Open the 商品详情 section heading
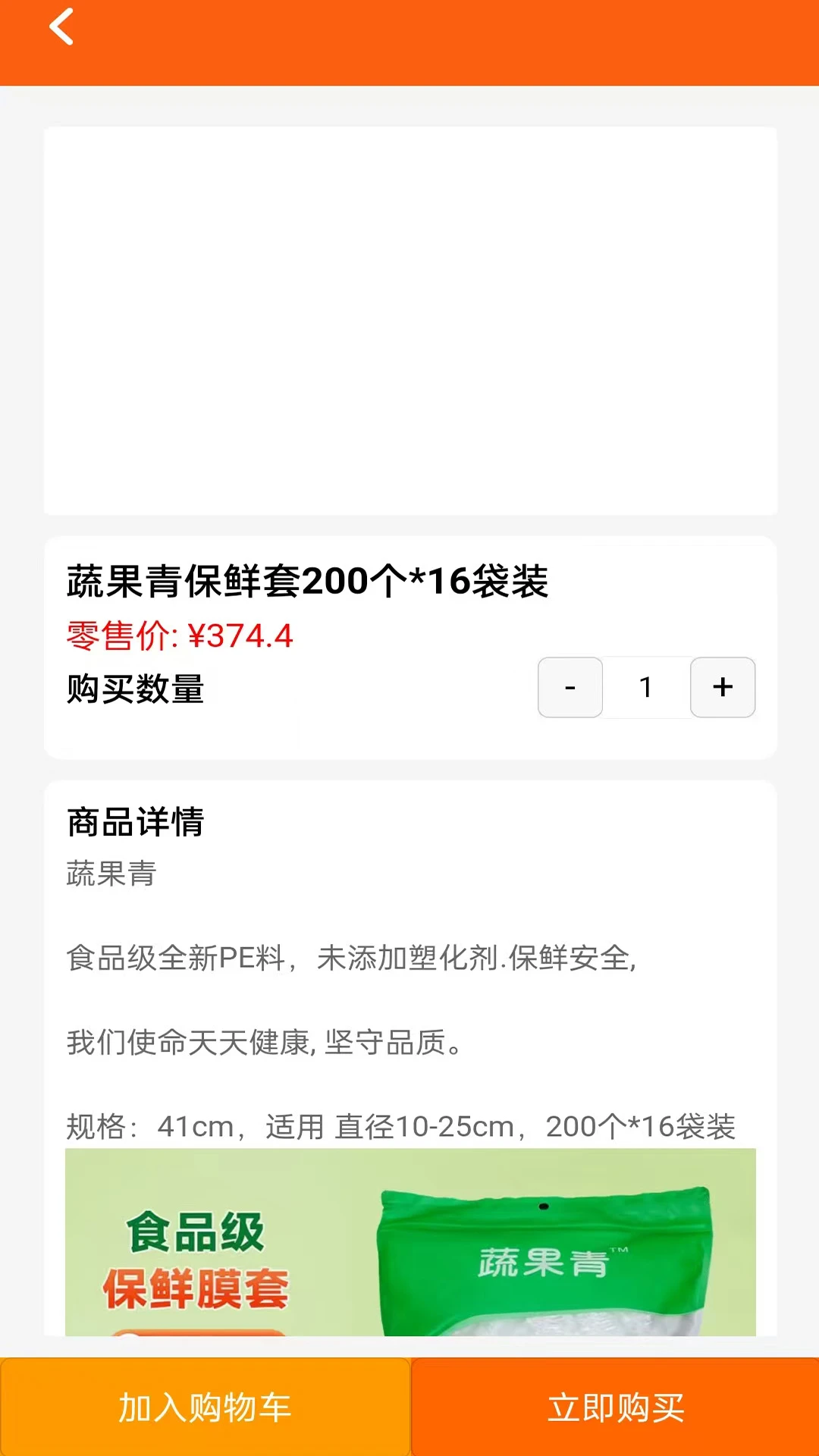Image resolution: width=819 pixels, height=1456 pixels. click(135, 822)
